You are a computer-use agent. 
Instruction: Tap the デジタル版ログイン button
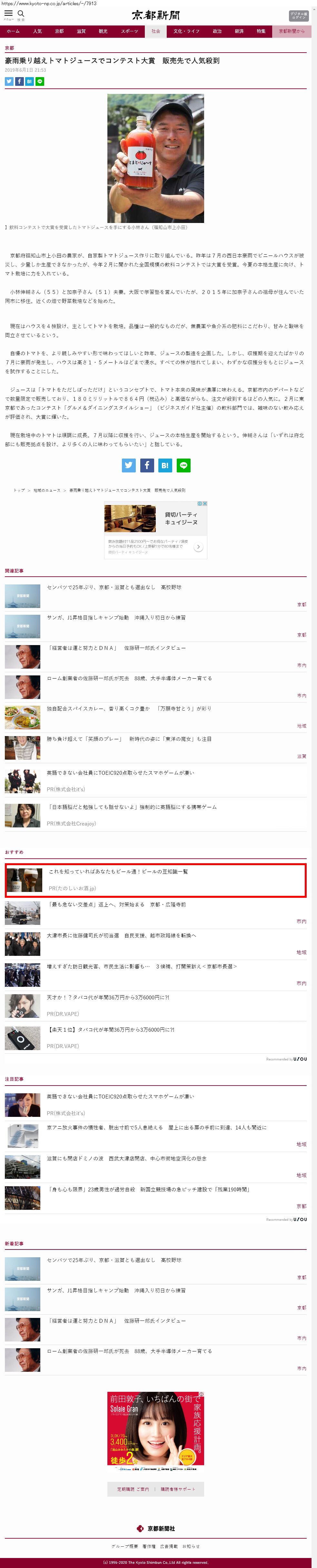[298, 15]
